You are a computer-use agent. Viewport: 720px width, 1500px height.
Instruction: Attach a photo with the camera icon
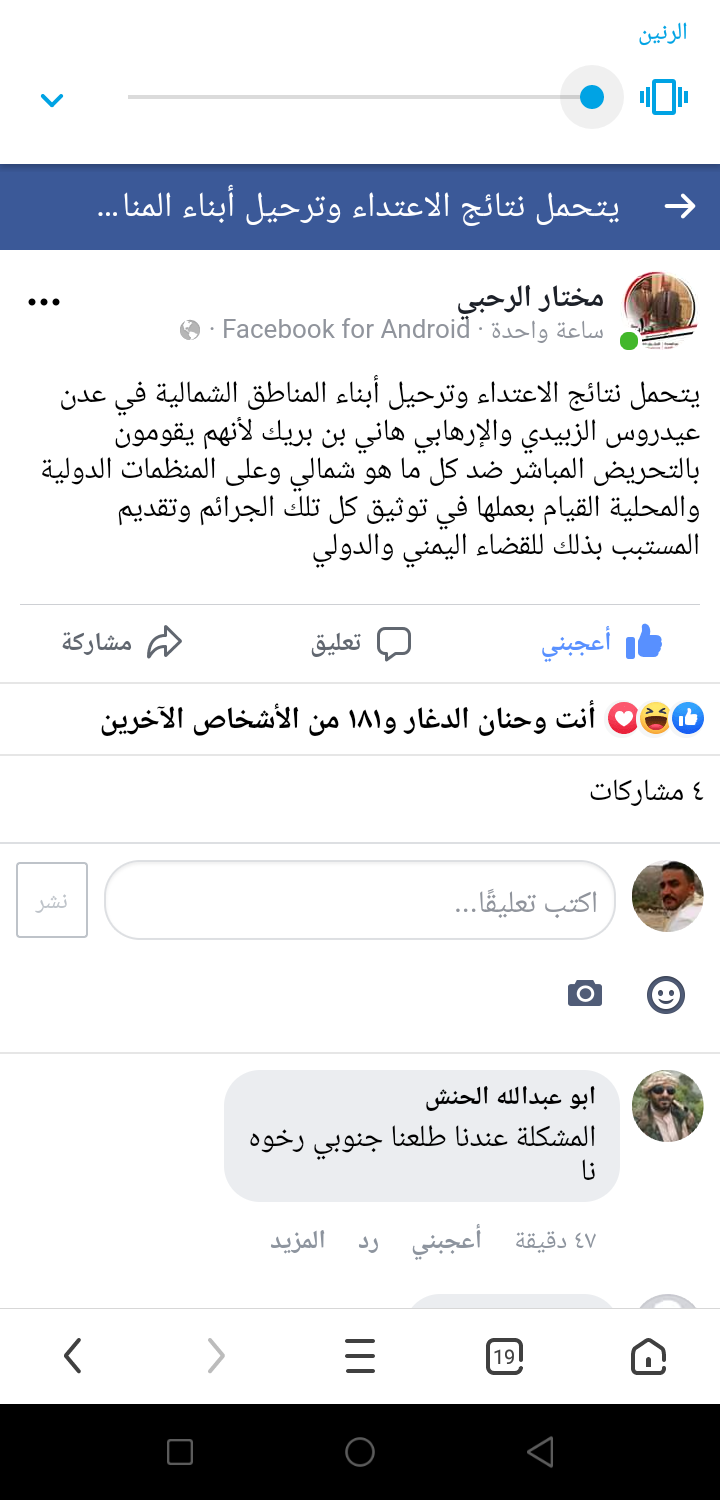click(585, 993)
